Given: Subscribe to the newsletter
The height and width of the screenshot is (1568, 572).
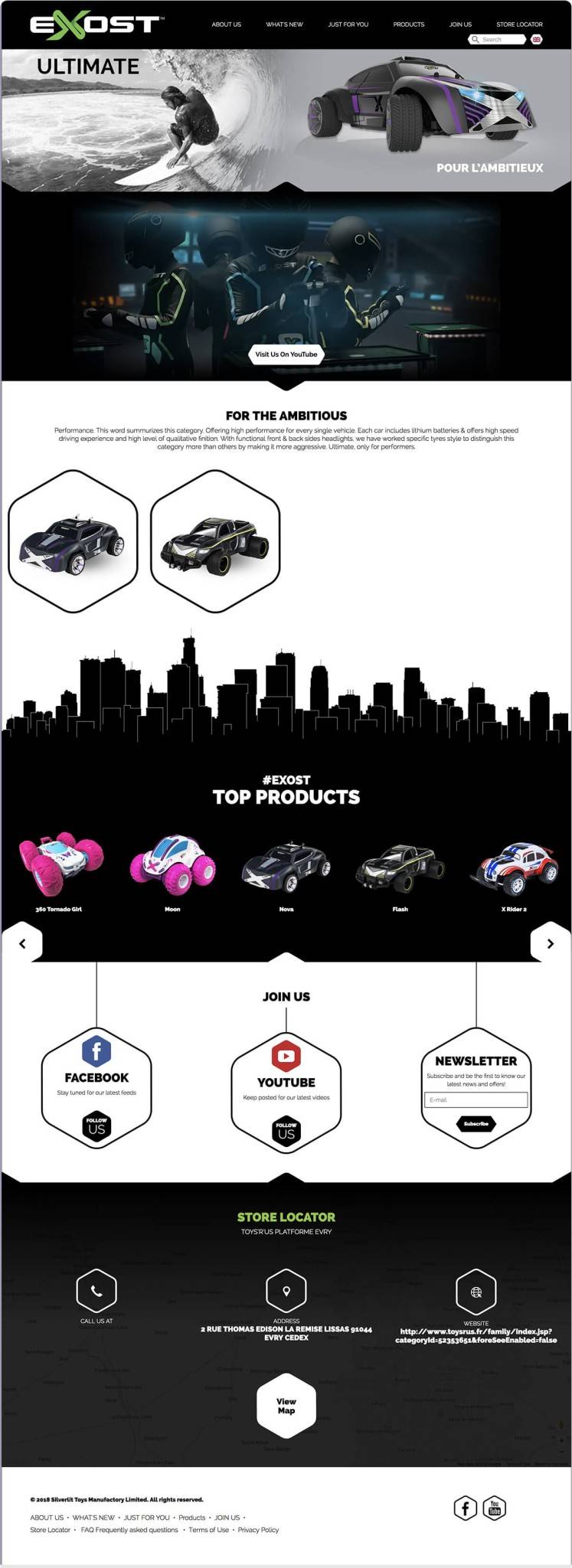Looking at the screenshot, I should 476,1123.
